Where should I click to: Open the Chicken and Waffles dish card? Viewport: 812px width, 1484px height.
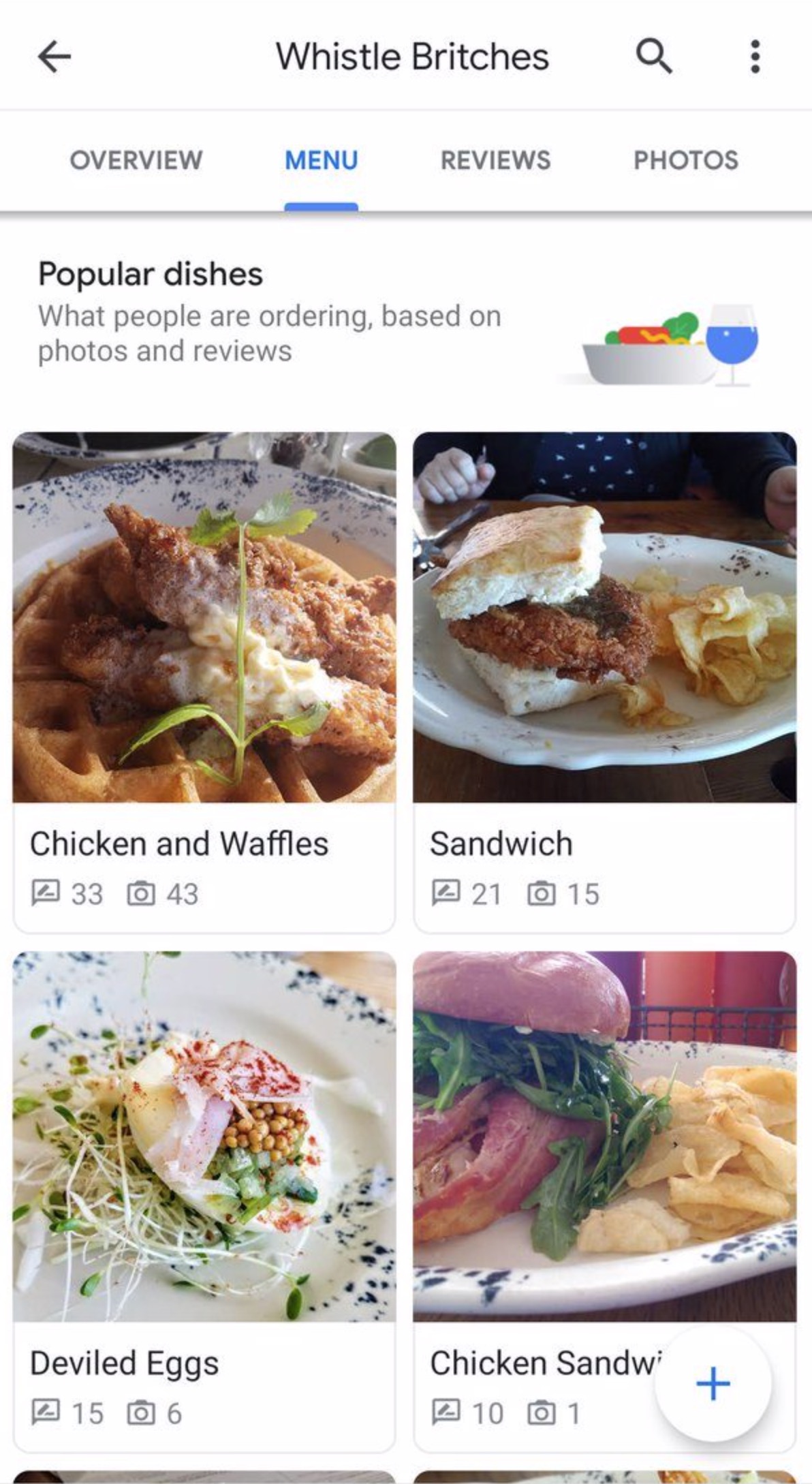point(204,681)
